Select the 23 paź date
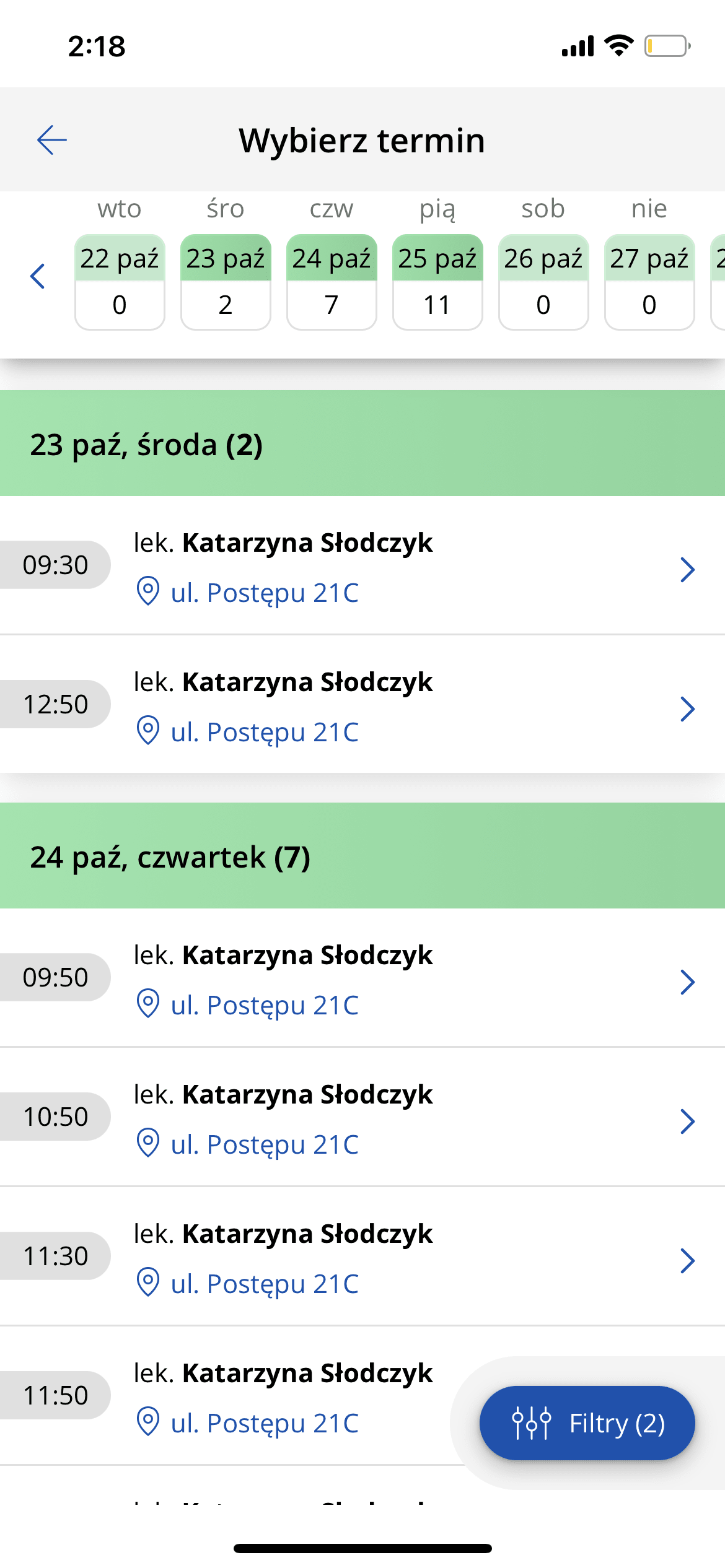Viewport: 725px width, 1568px height. click(x=226, y=282)
